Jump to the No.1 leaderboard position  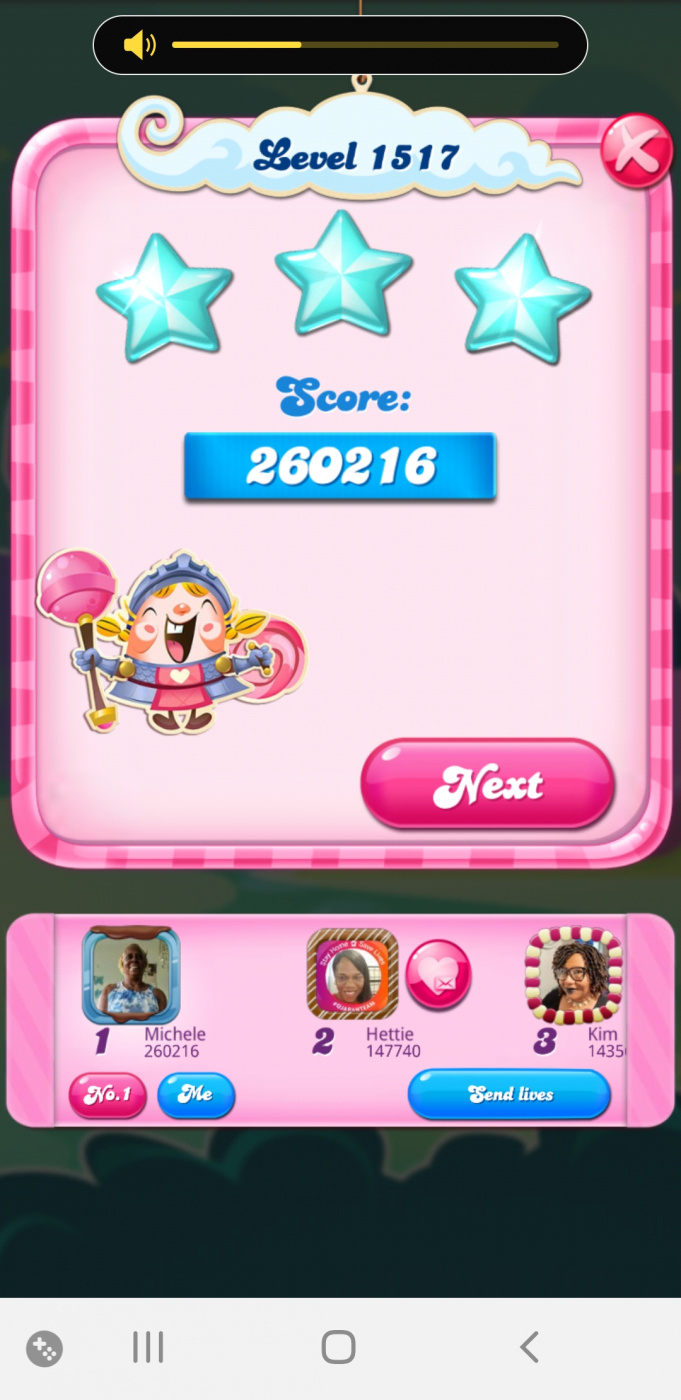(107, 1095)
